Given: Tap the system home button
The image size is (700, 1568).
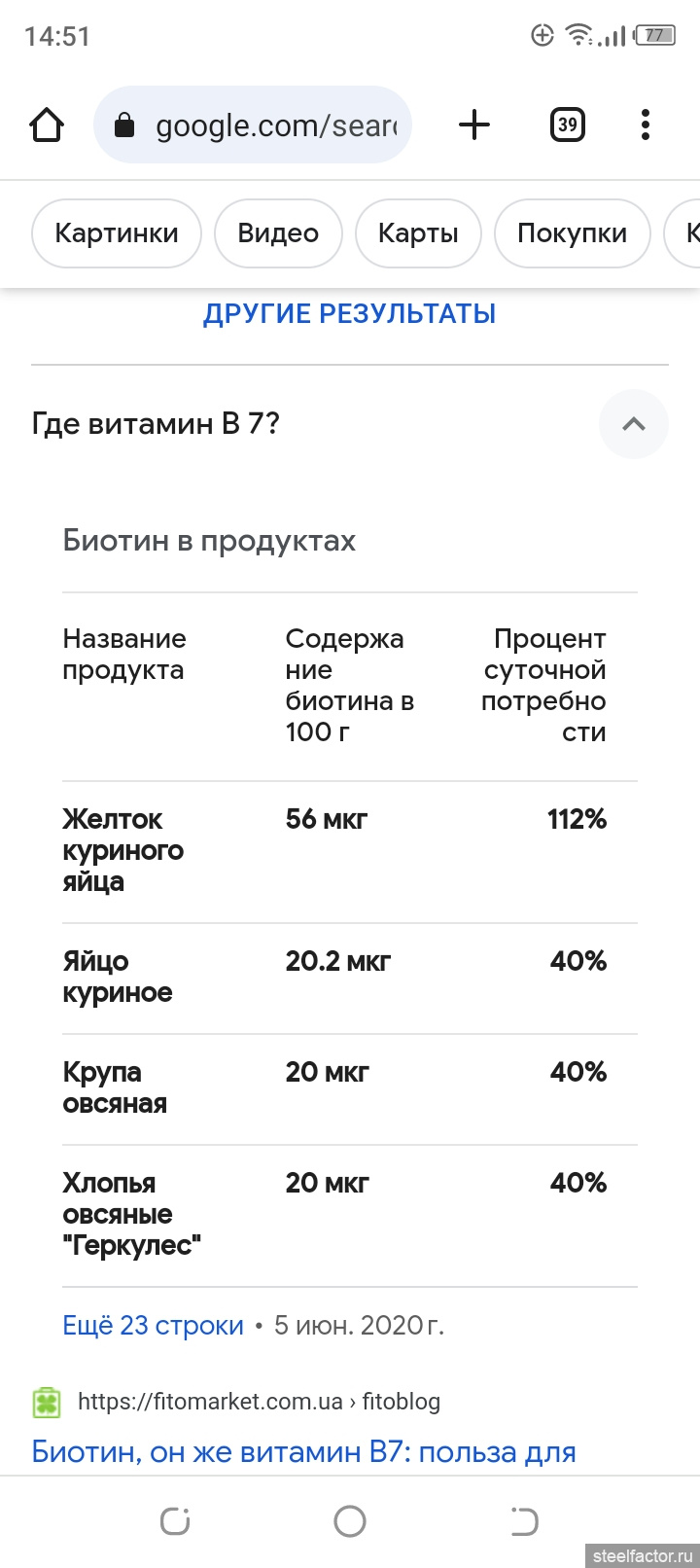Looking at the screenshot, I should pos(350,1521).
